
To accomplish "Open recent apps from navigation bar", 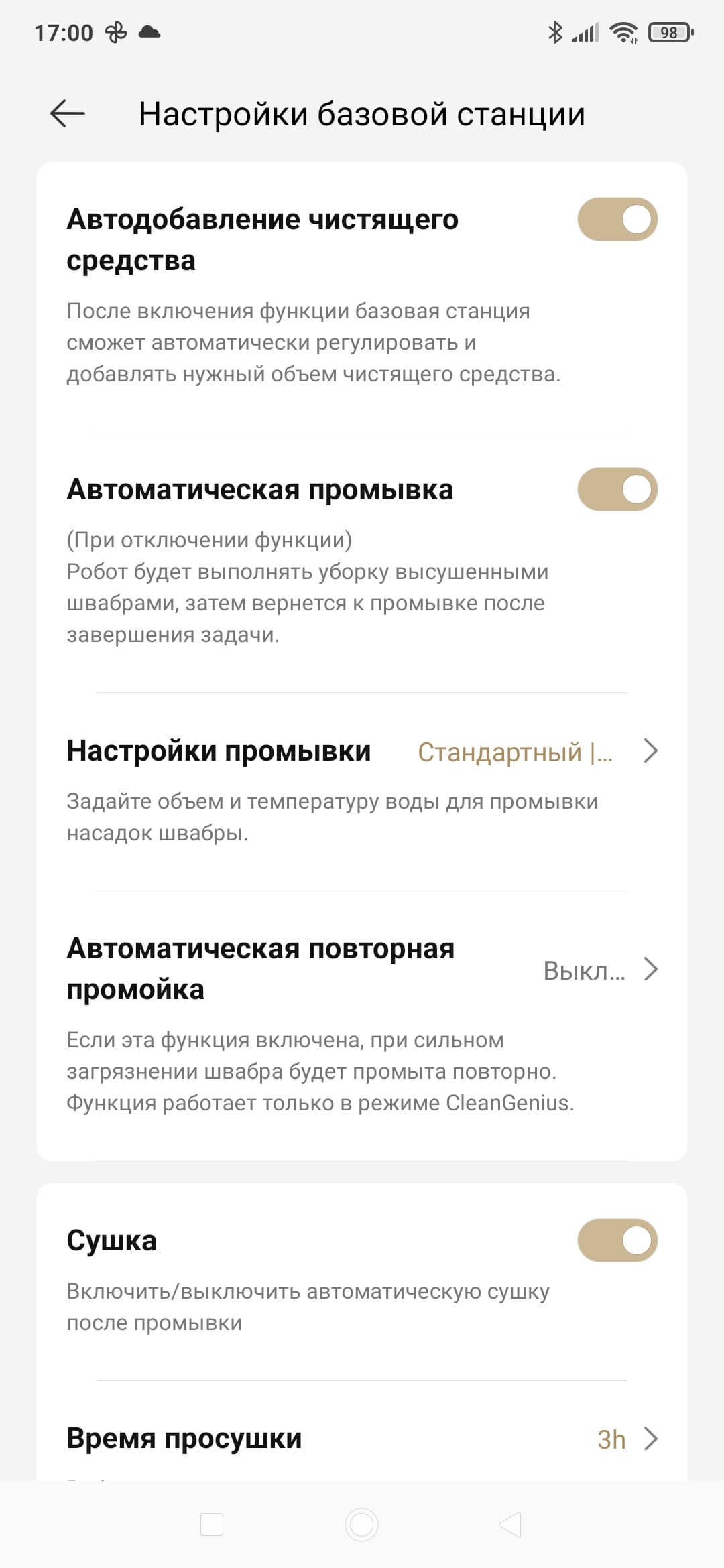I will click(x=212, y=1525).
